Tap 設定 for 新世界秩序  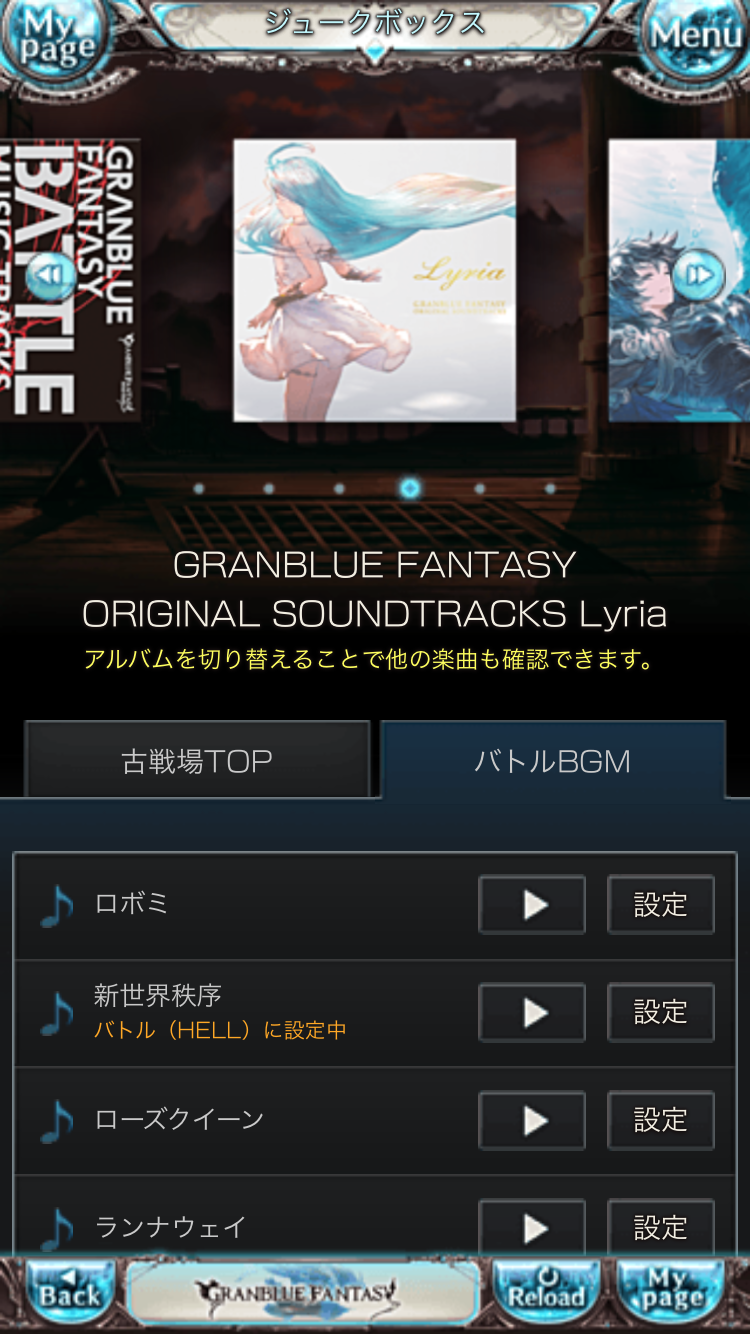(x=660, y=1013)
